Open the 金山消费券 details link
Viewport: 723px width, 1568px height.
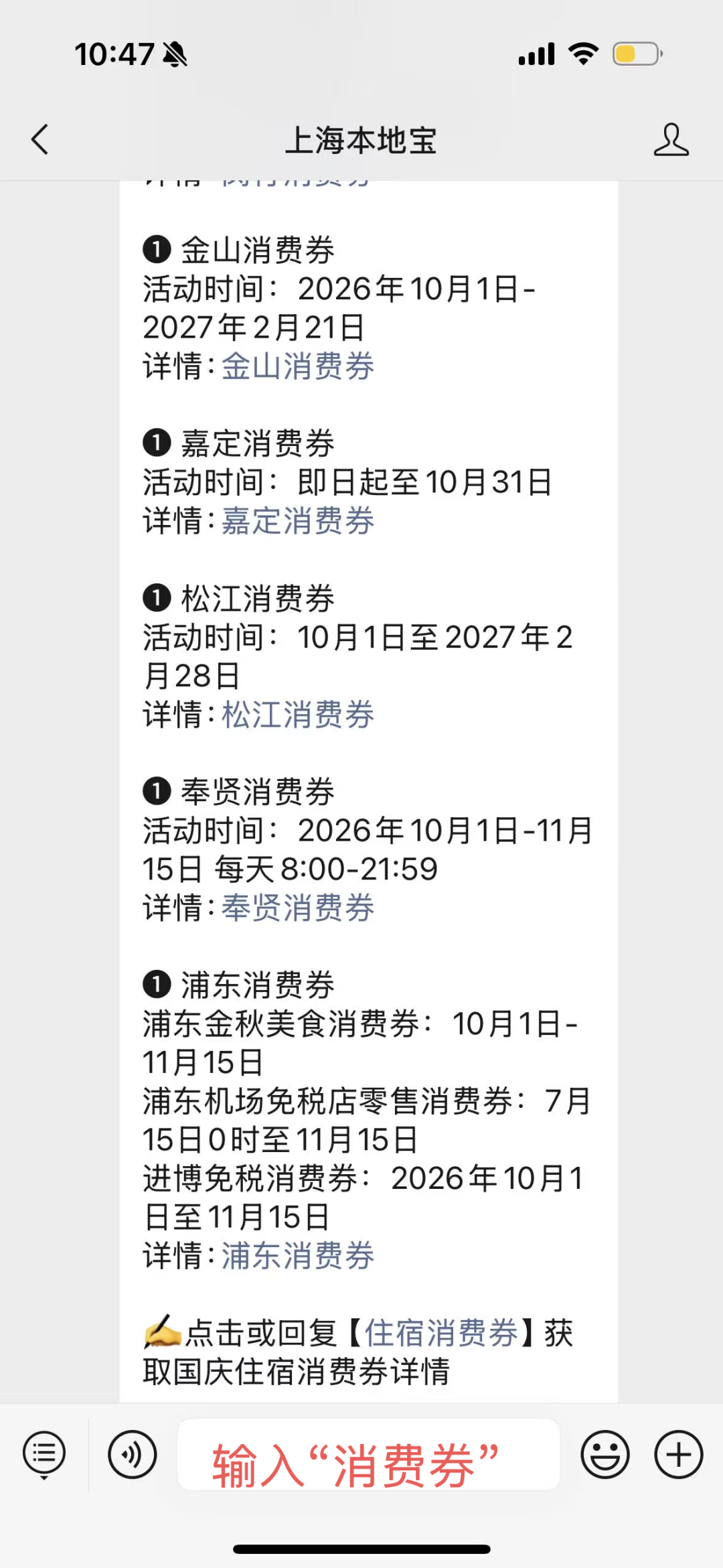click(x=298, y=366)
